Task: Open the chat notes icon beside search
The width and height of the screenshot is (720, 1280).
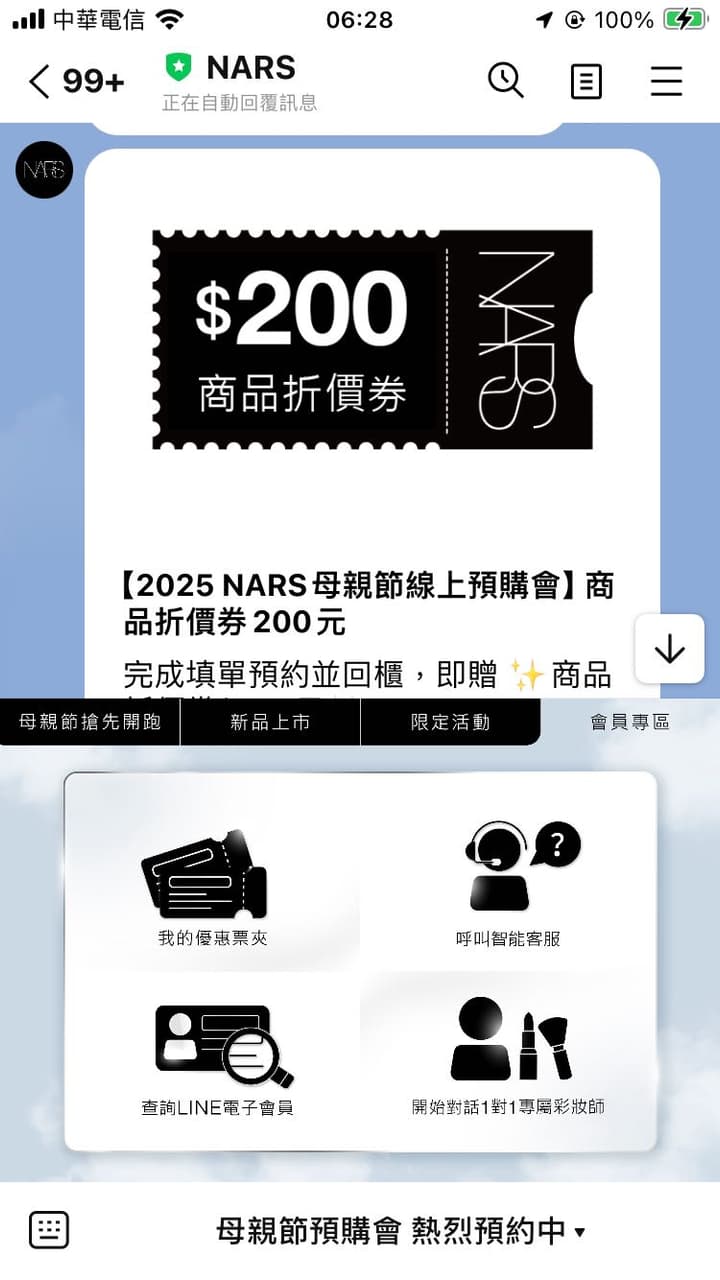Action: pyautogui.click(x=585, y=82)
